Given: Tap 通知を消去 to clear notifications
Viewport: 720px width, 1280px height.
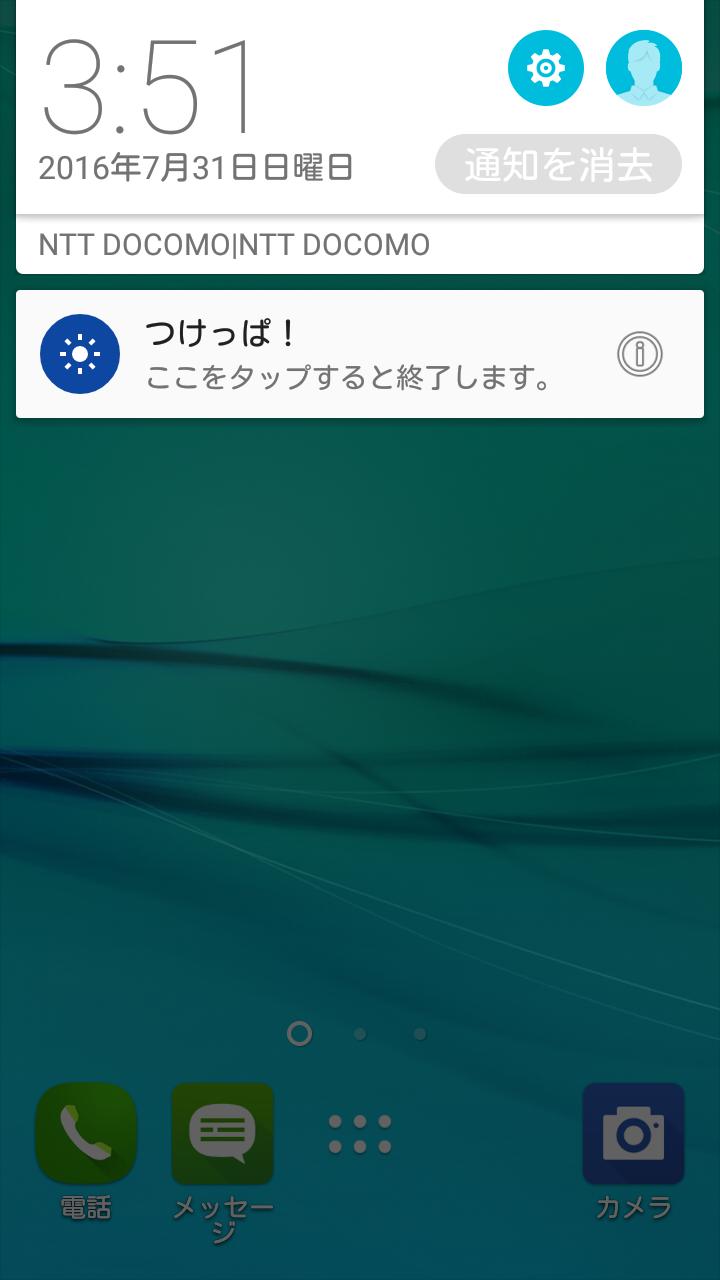Looking at the screenshot, I should pyautogui.click(x=558, y=165).
